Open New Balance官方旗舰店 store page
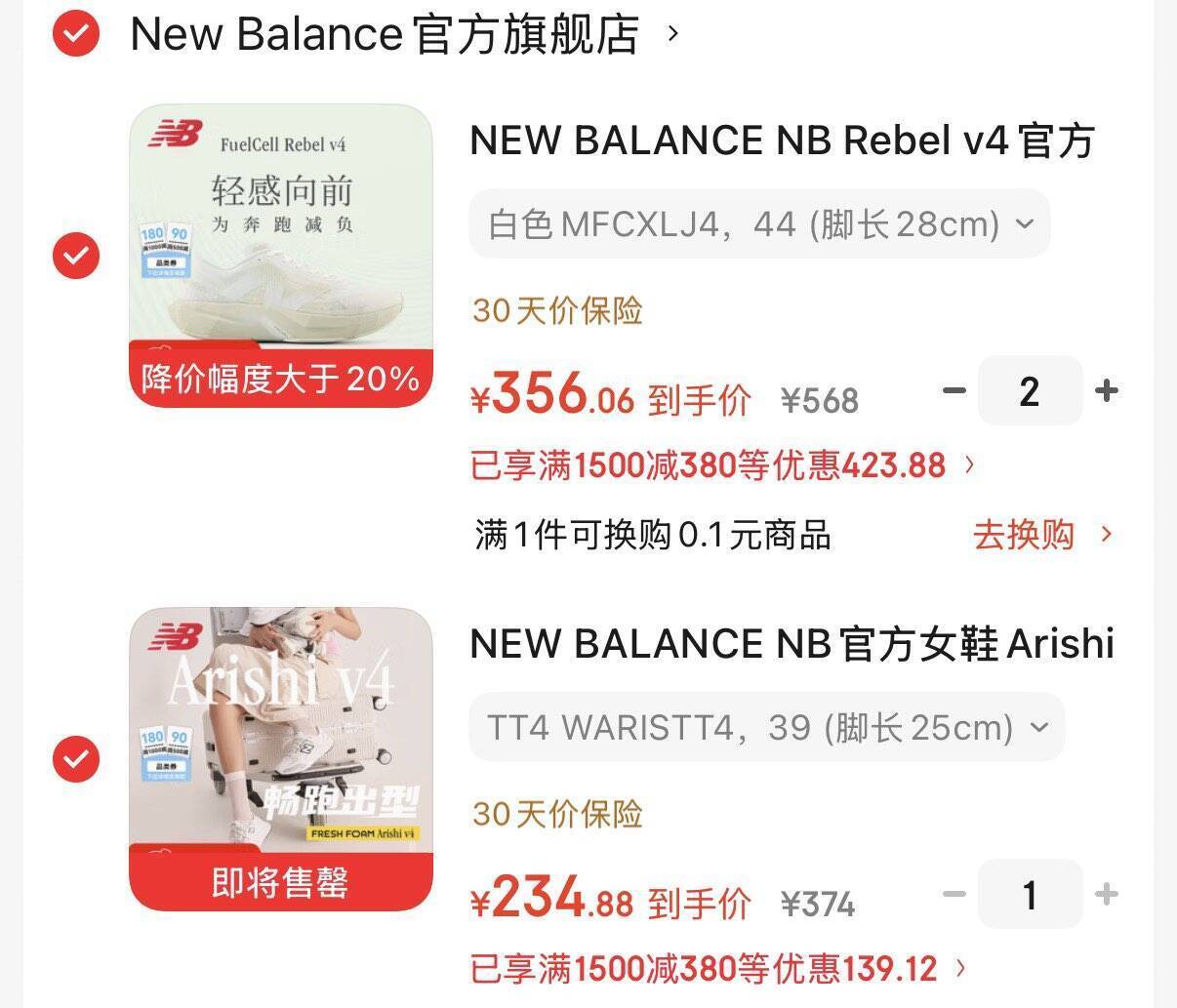Screen dimensions: 1177x1008 tap(385, 35)
